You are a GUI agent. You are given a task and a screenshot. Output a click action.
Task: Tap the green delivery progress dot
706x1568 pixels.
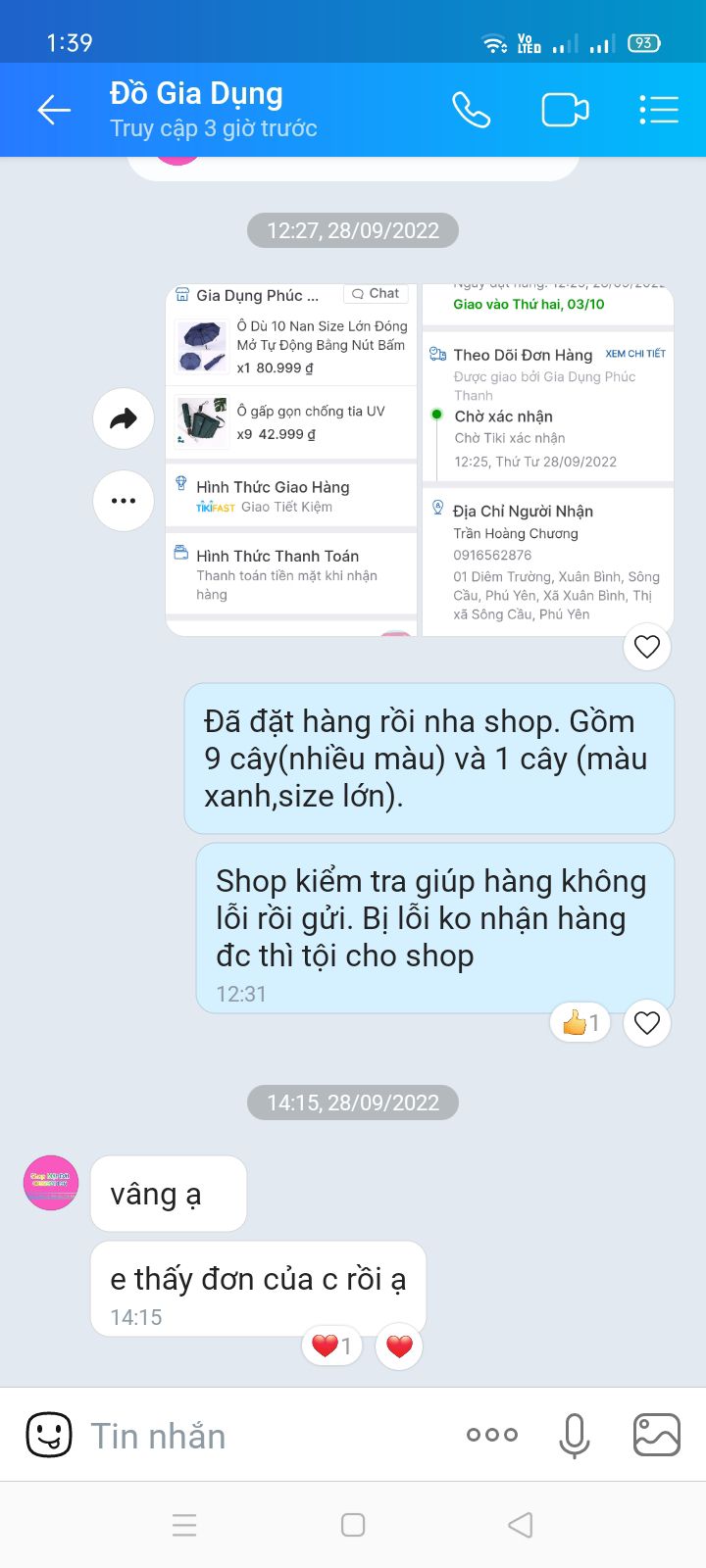pos(437,416)
